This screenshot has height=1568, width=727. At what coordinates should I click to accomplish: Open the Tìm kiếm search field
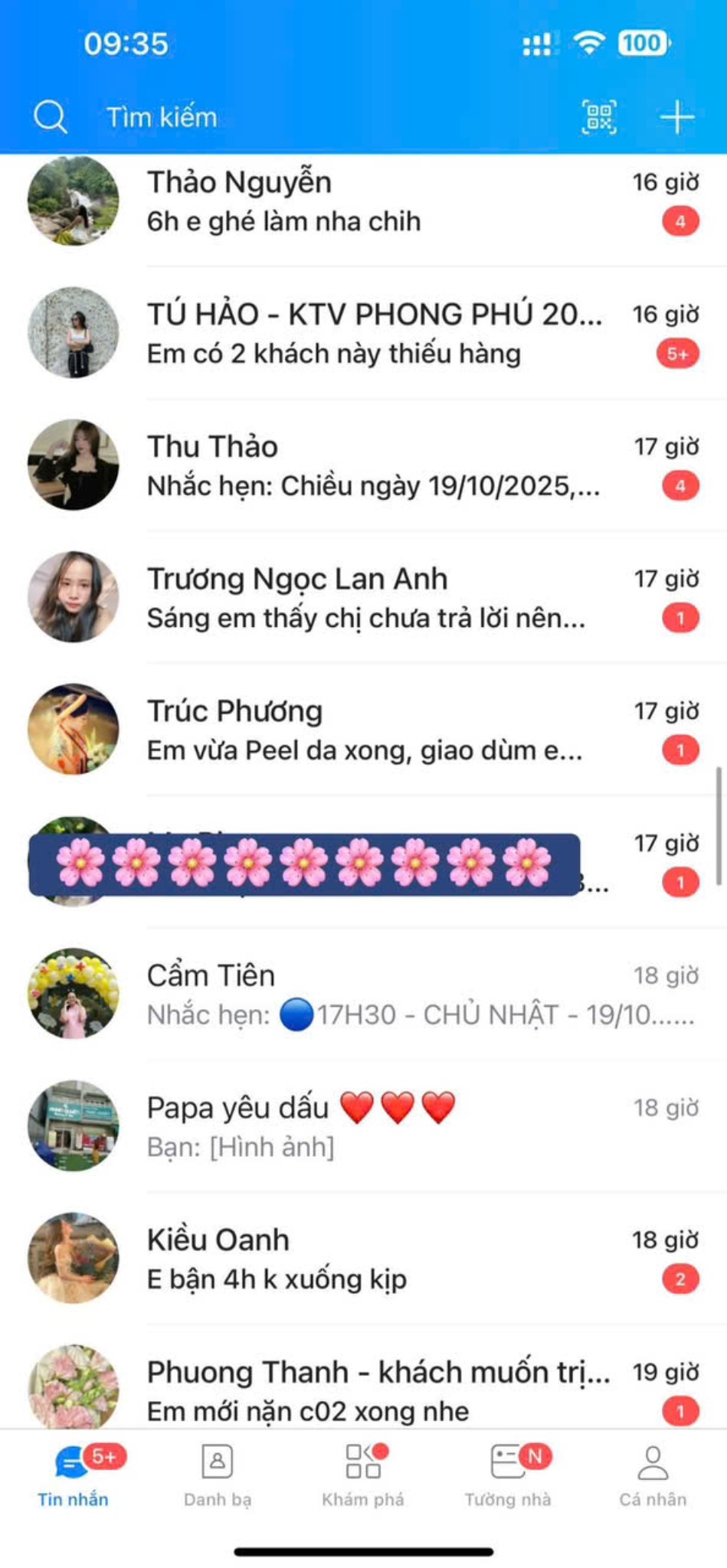click(x=162, y=117)
